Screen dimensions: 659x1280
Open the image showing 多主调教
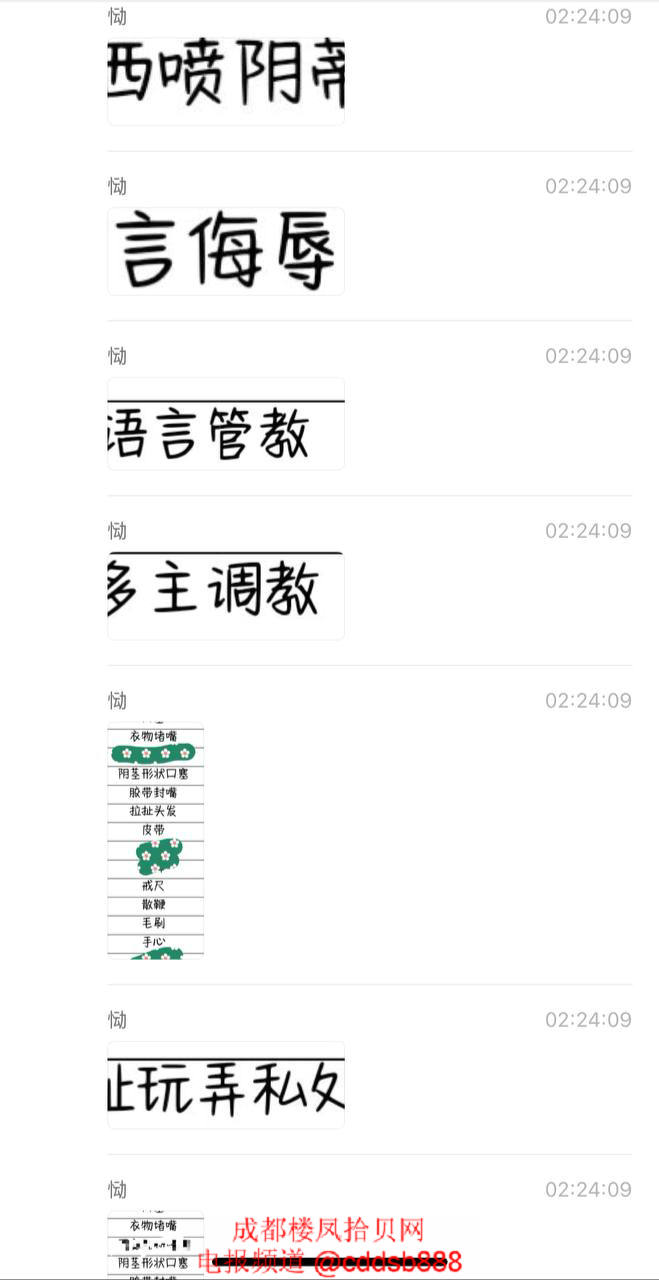pos(226,595)
